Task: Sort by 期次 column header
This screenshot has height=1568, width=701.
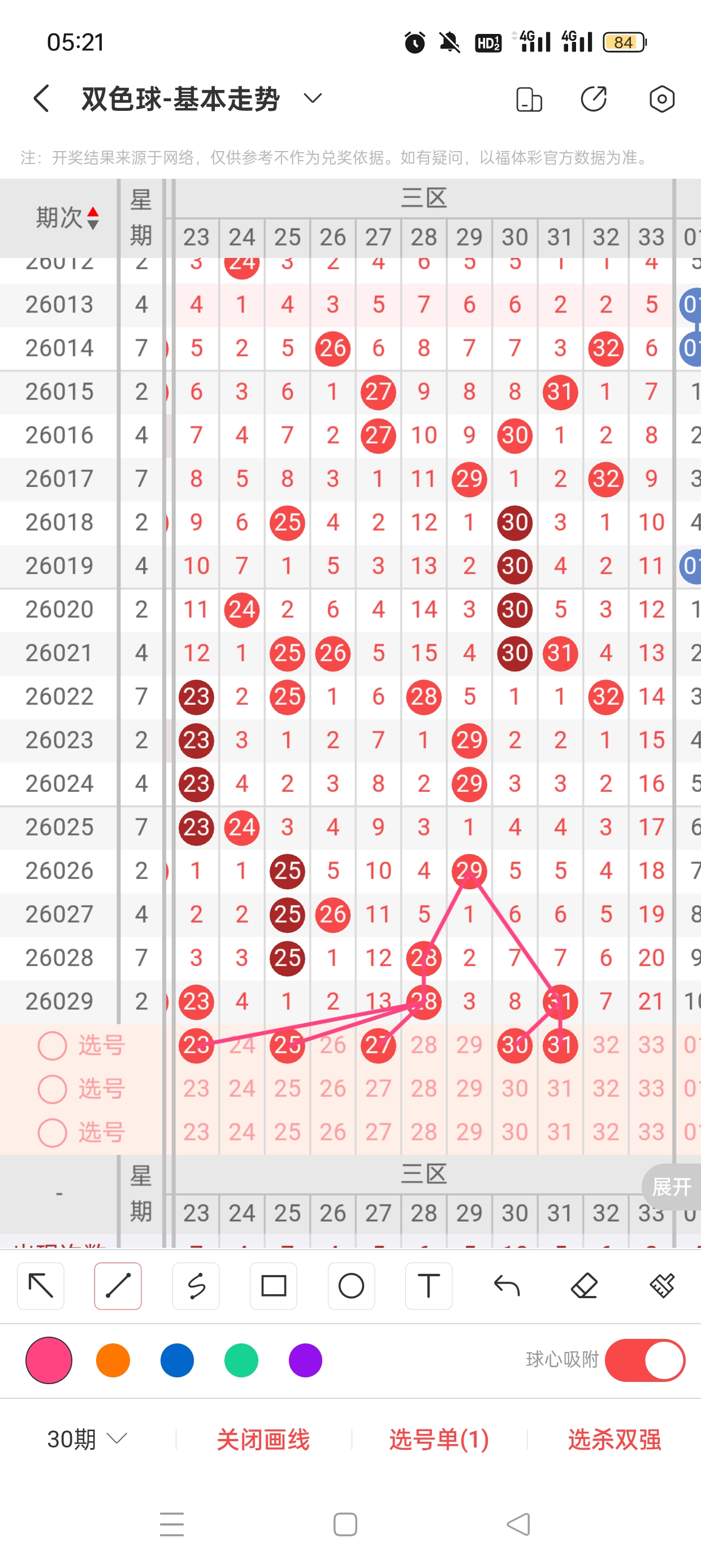Action: 66,217
